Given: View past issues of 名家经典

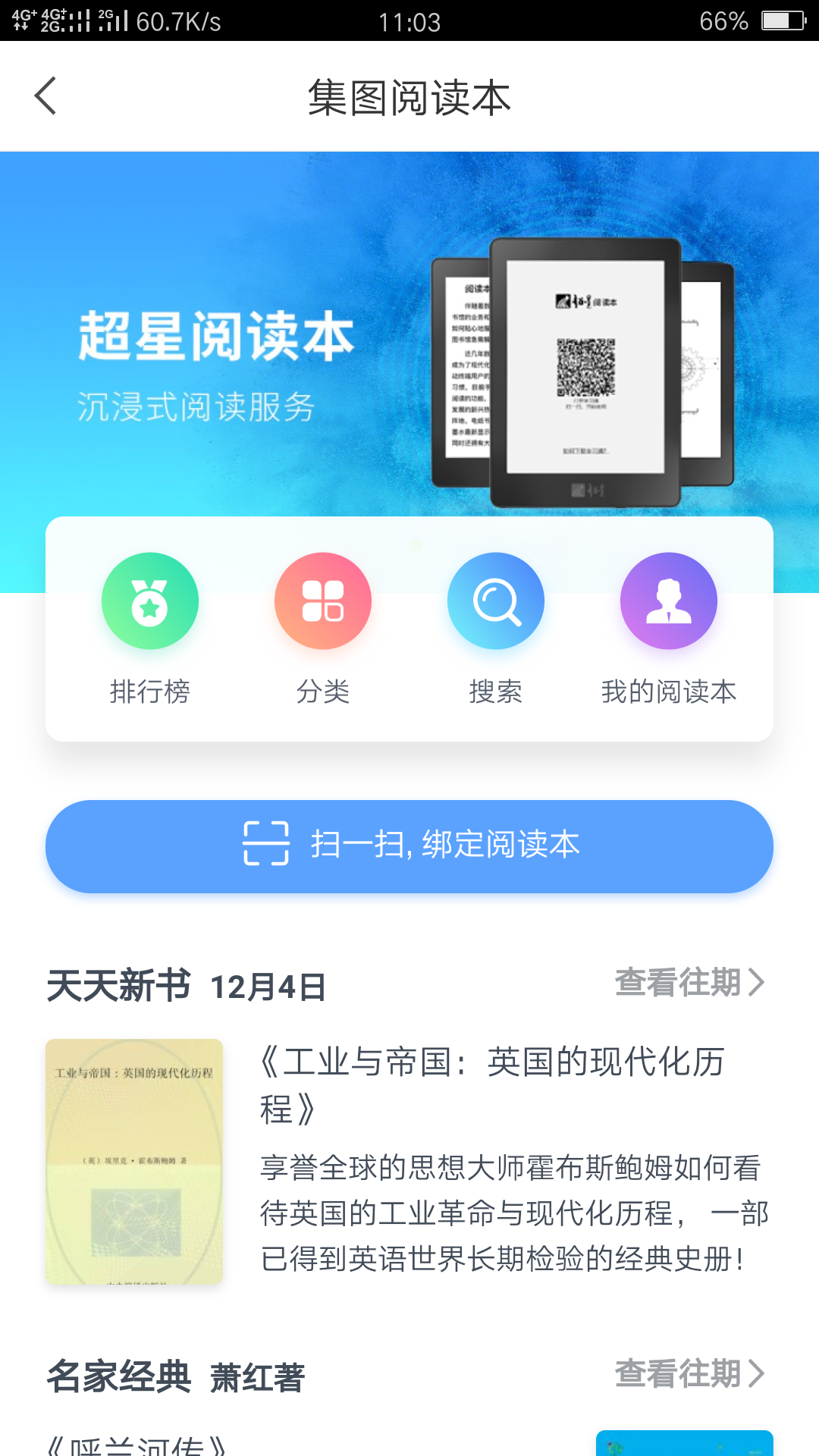Looking at the screenshot, I should coord(689,1373).
